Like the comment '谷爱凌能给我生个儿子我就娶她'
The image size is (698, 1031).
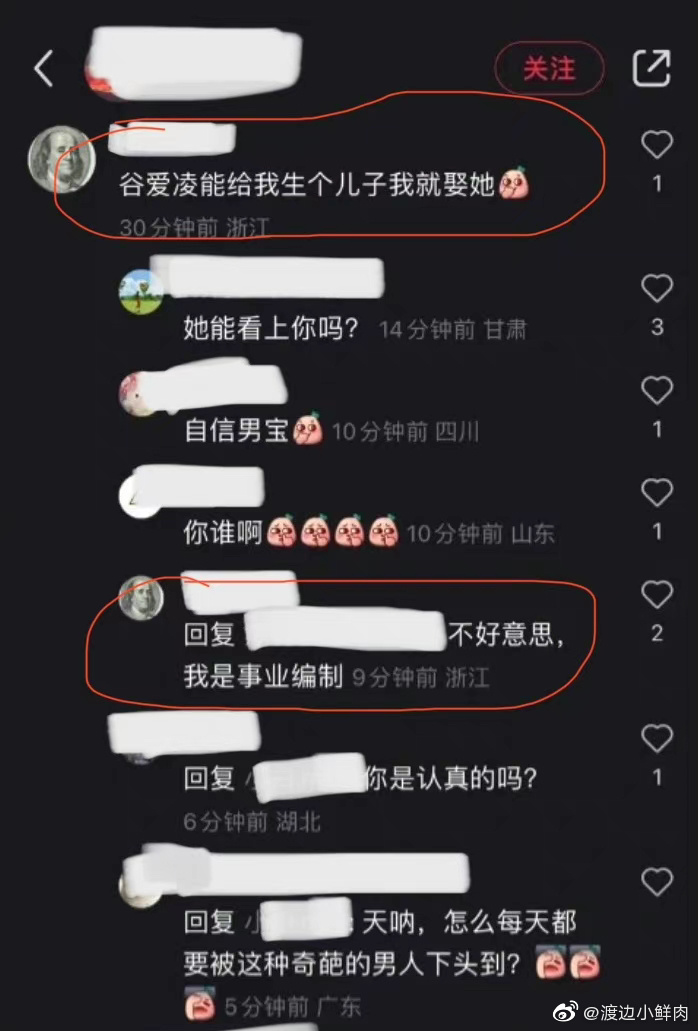(x=657, y=146)
